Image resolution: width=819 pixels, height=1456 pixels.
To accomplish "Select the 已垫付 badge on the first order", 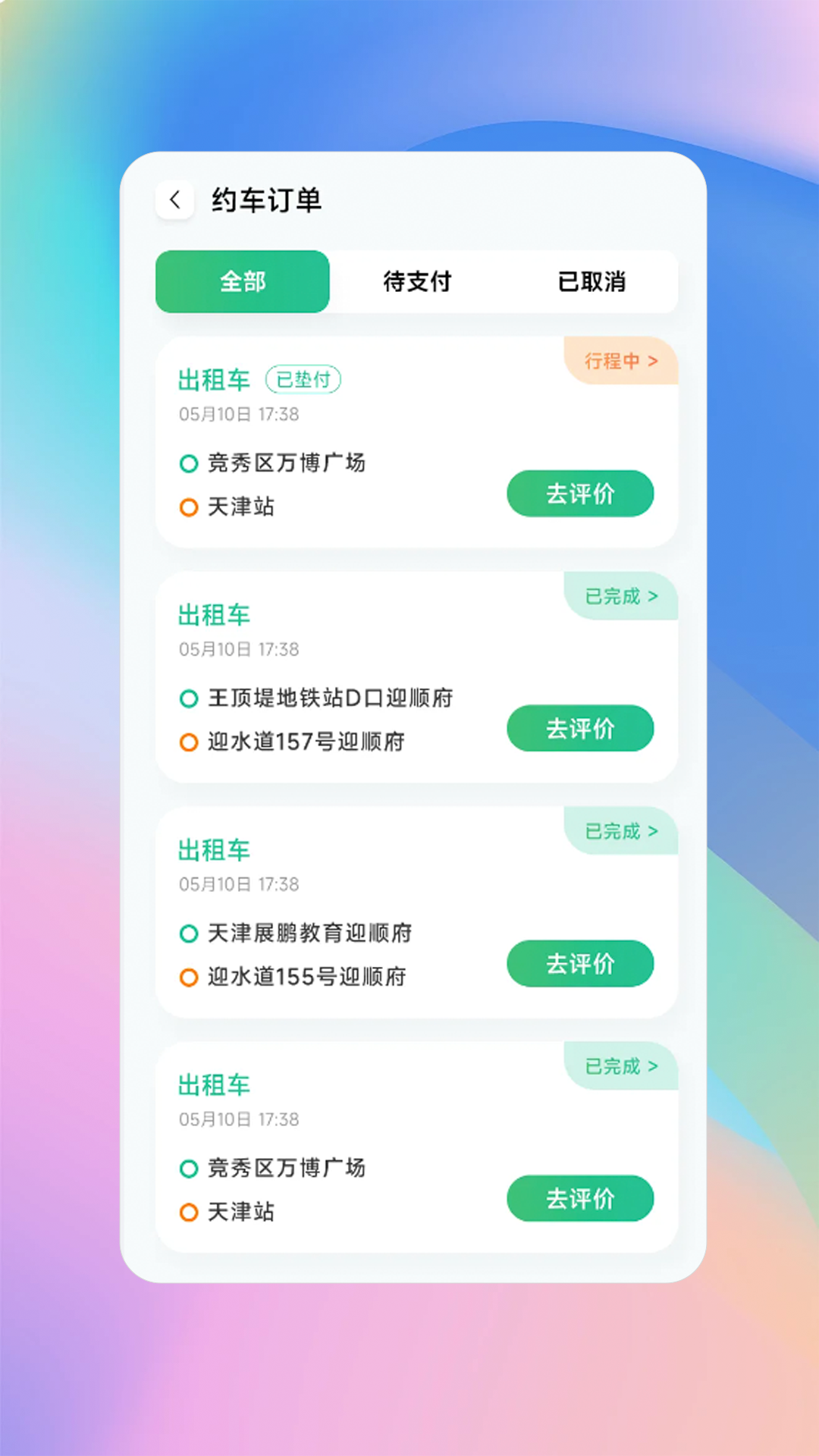I will point(303,380).
